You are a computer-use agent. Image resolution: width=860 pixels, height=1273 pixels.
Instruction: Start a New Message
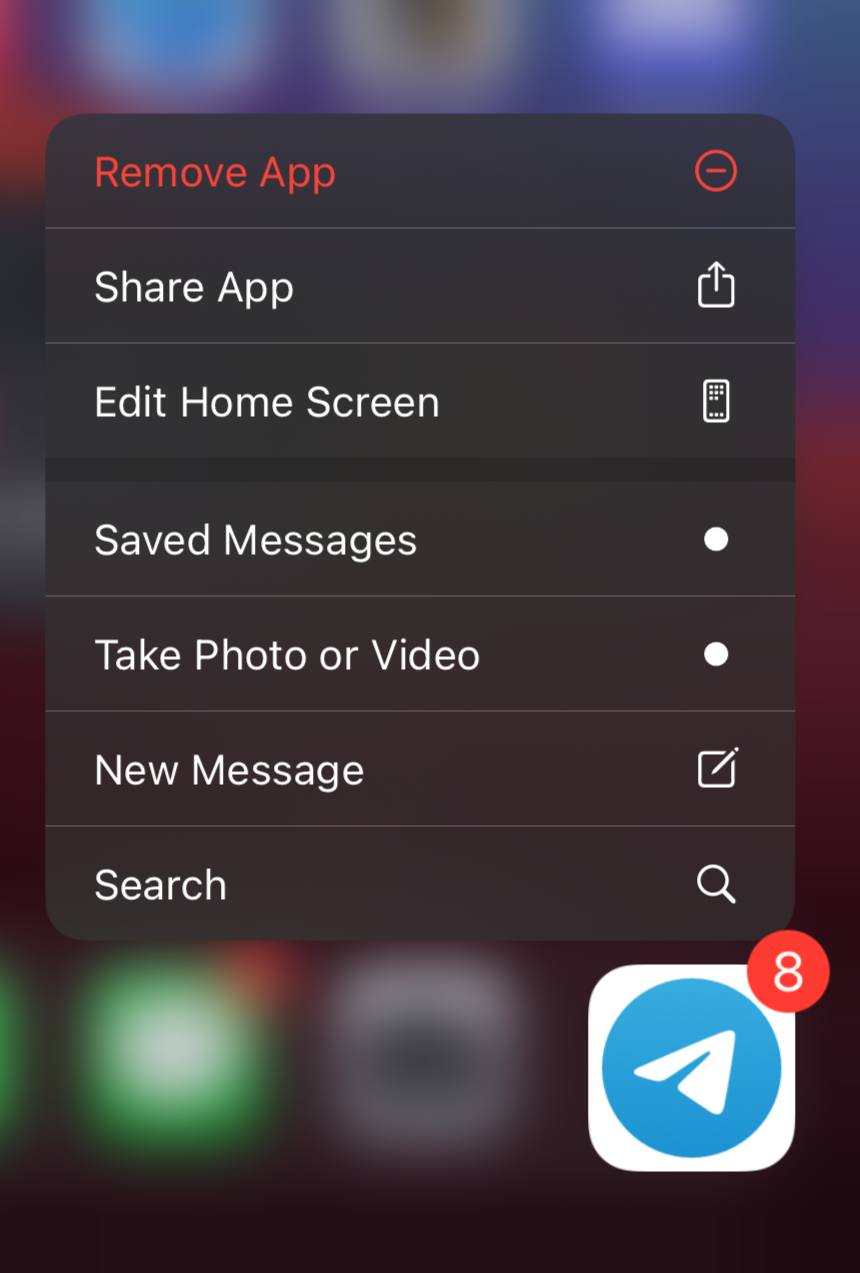[x=420, y=770]
